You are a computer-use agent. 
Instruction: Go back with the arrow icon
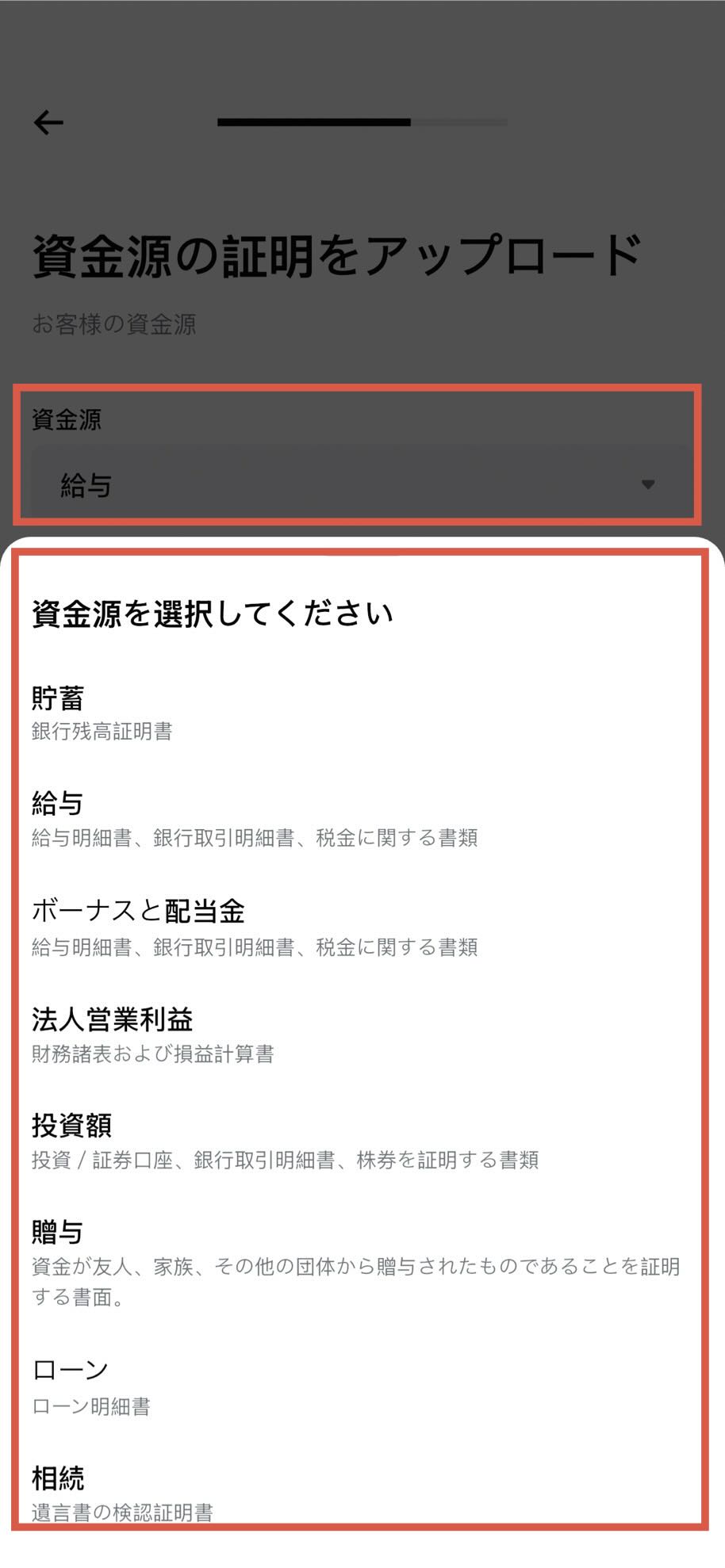[48, 122]
